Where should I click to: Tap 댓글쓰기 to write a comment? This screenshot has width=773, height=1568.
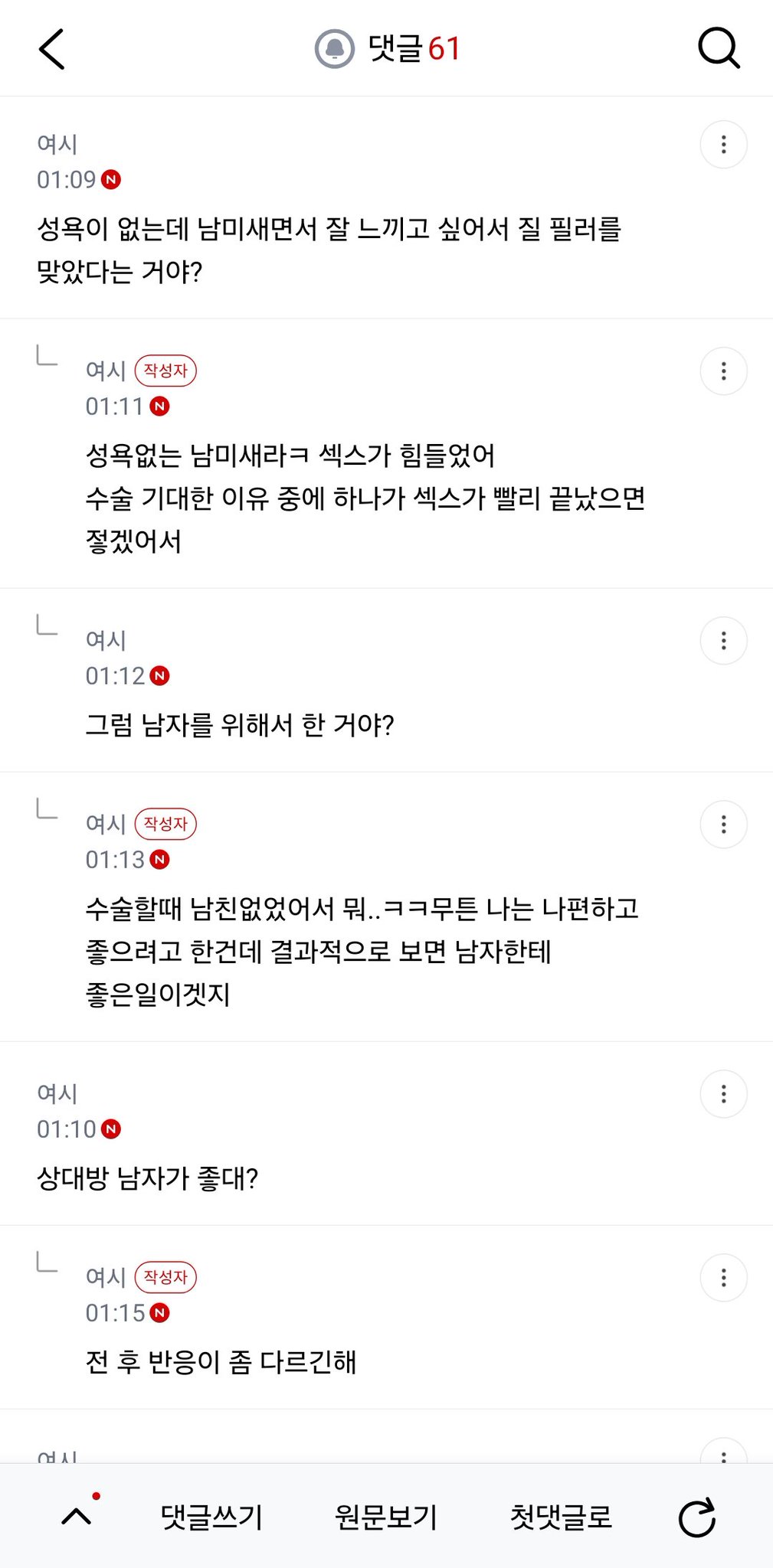[x=211, y=1517]
